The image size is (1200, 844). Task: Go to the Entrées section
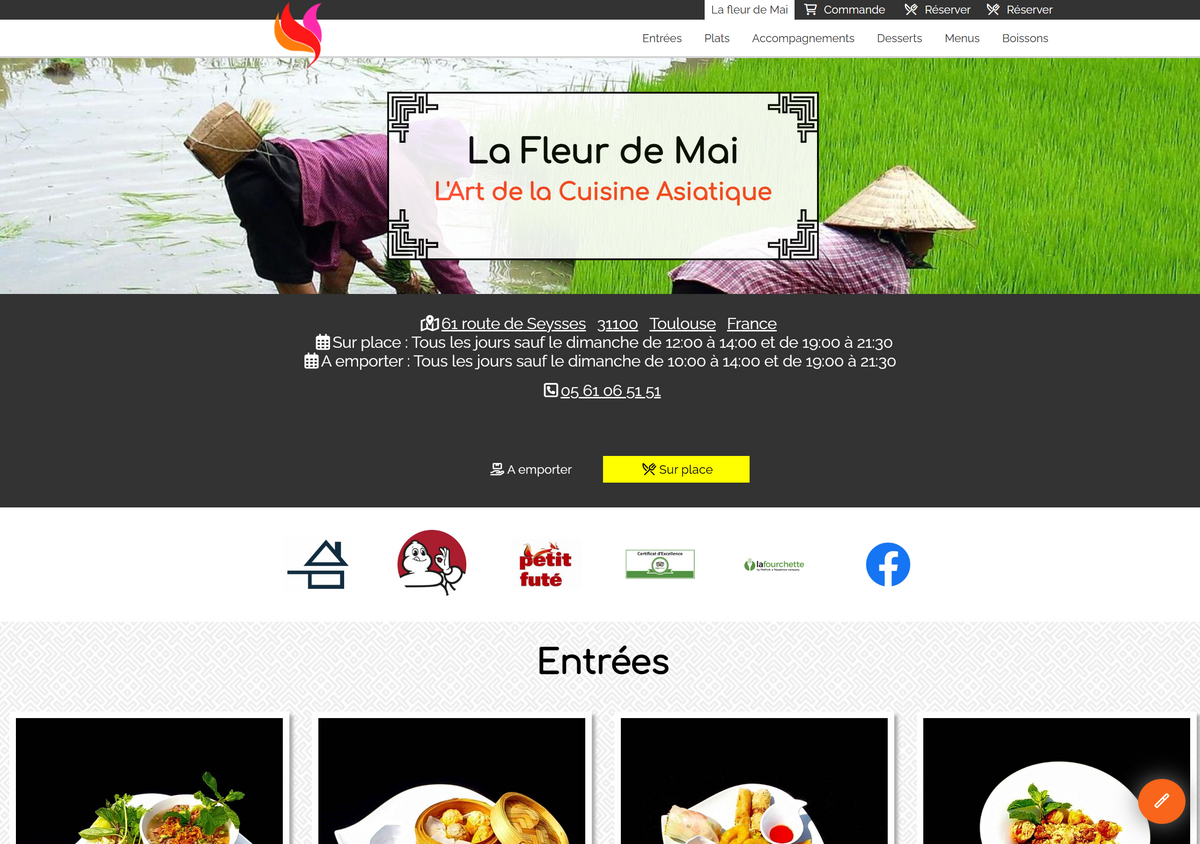(662, 38)
